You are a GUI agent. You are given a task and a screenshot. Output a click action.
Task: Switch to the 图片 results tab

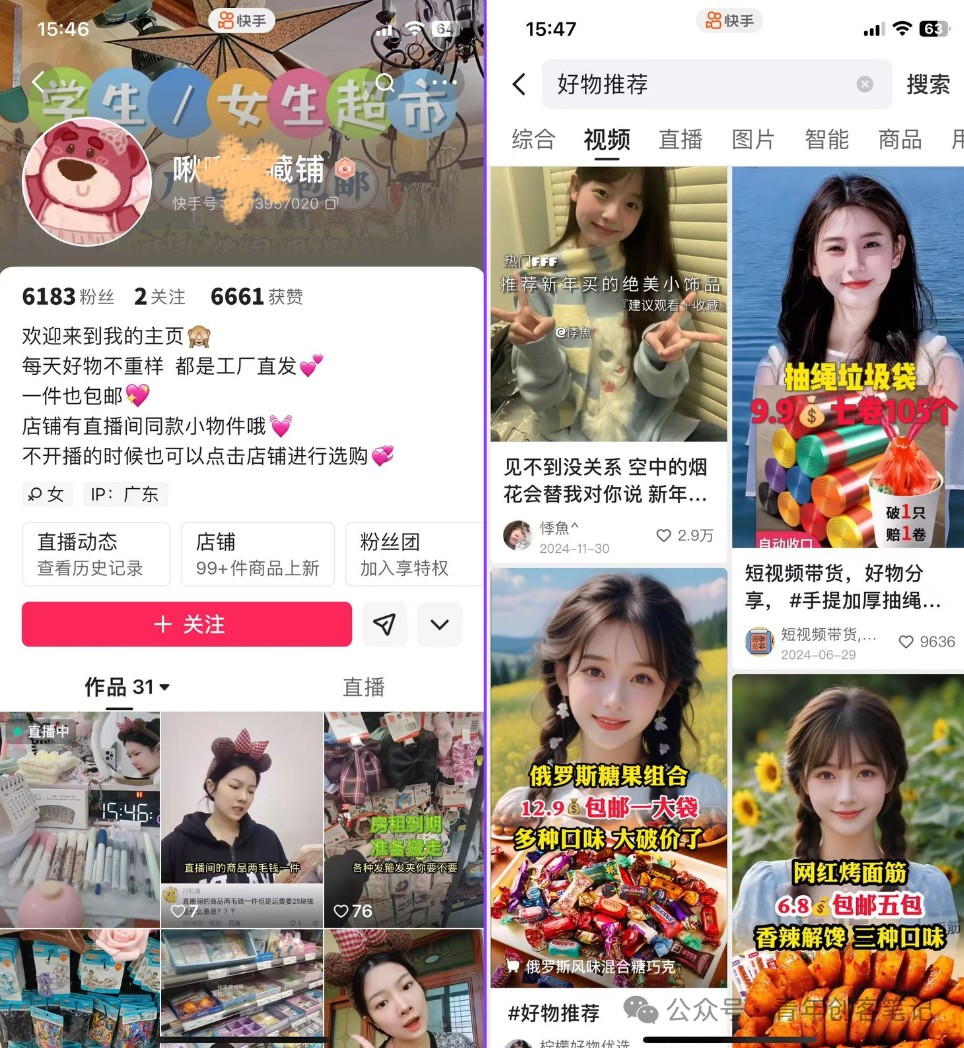click(x=753, y=139)
